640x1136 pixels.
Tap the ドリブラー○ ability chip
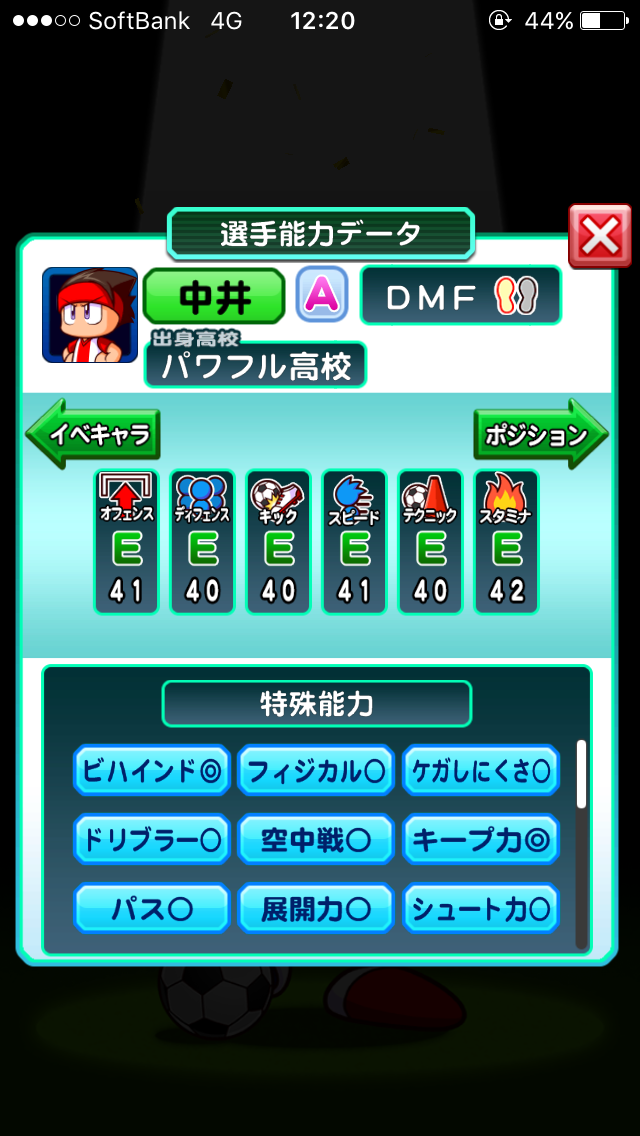[x=152, y=840]
